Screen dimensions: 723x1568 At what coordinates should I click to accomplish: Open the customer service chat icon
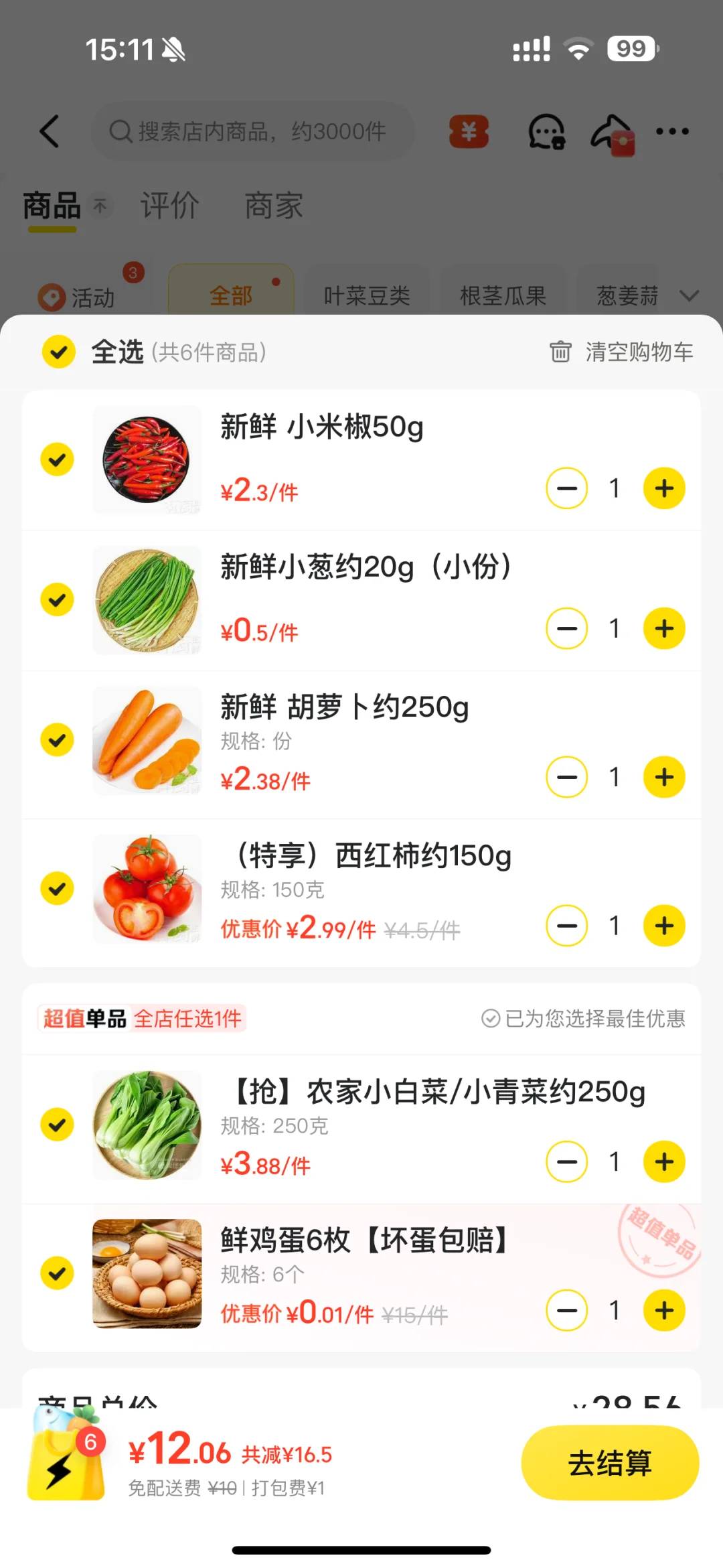pos(546,131)
